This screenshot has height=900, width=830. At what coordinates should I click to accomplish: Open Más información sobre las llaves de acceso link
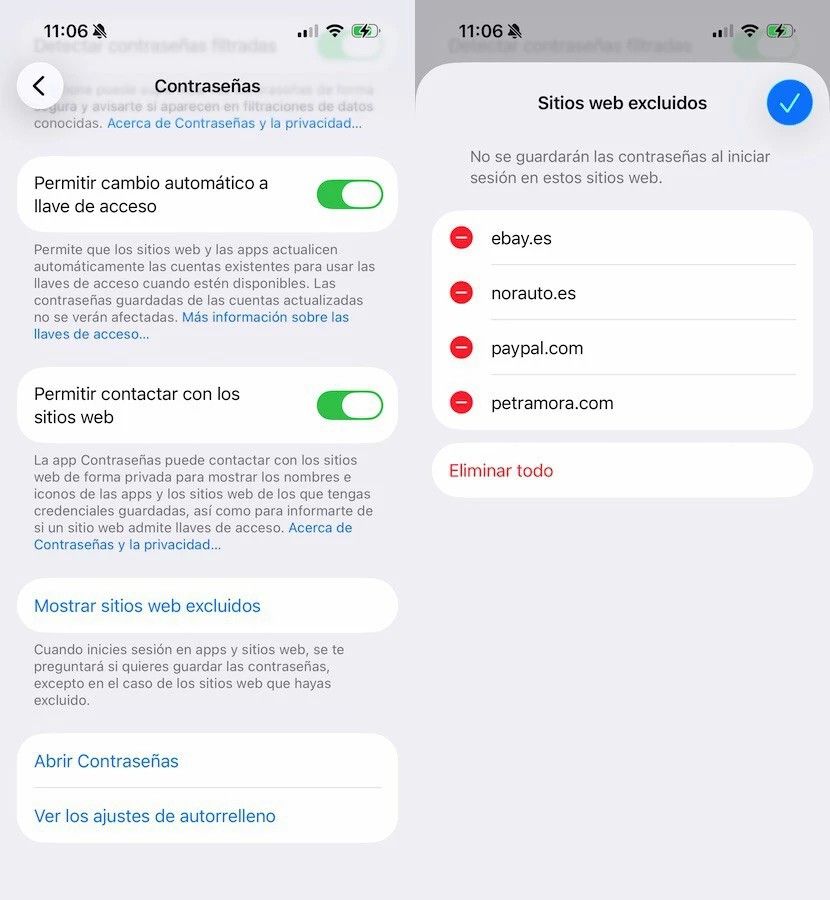(x=265, y=318)
